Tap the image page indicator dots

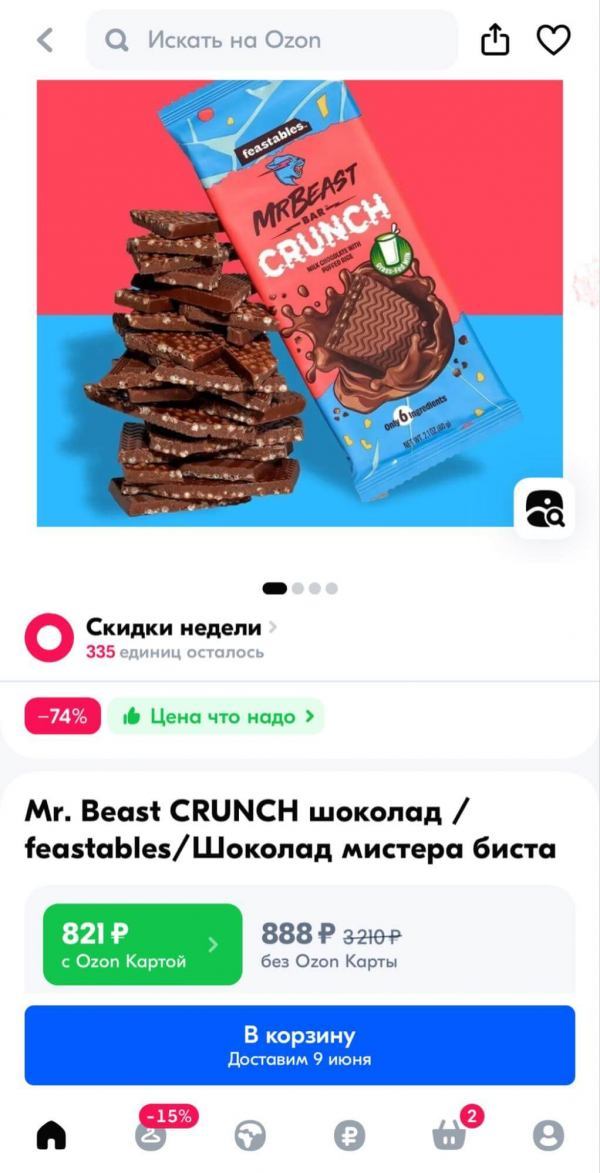tap(300, 588)
